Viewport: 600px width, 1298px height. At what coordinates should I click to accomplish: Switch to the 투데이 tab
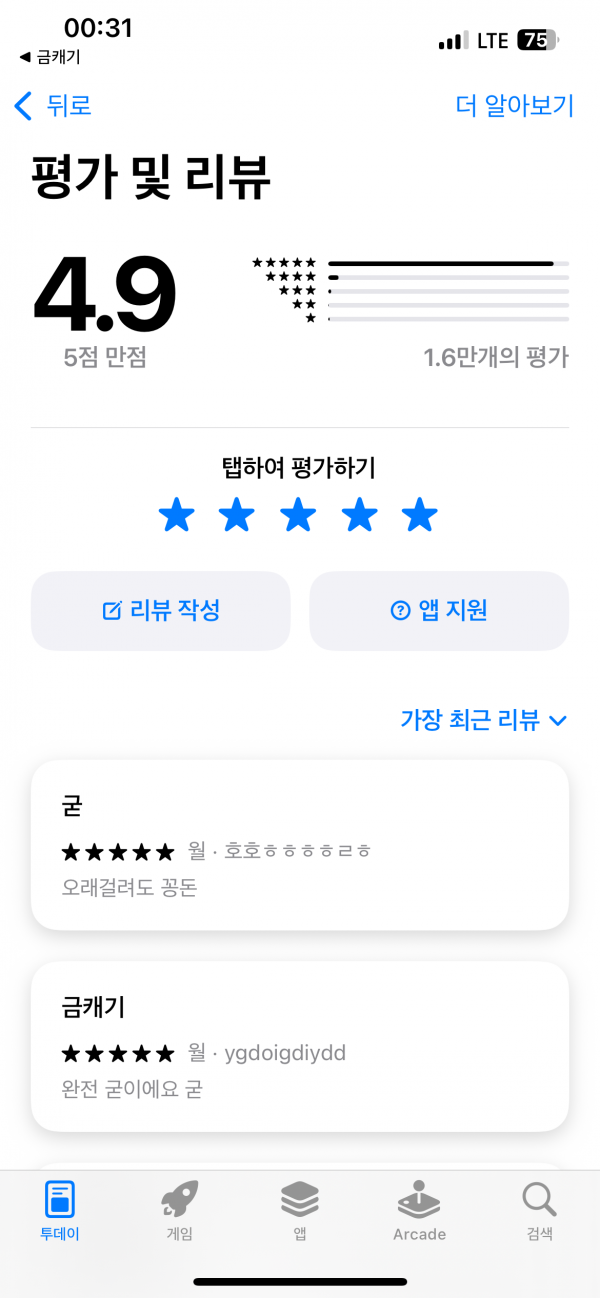[x=60, y=1210]
